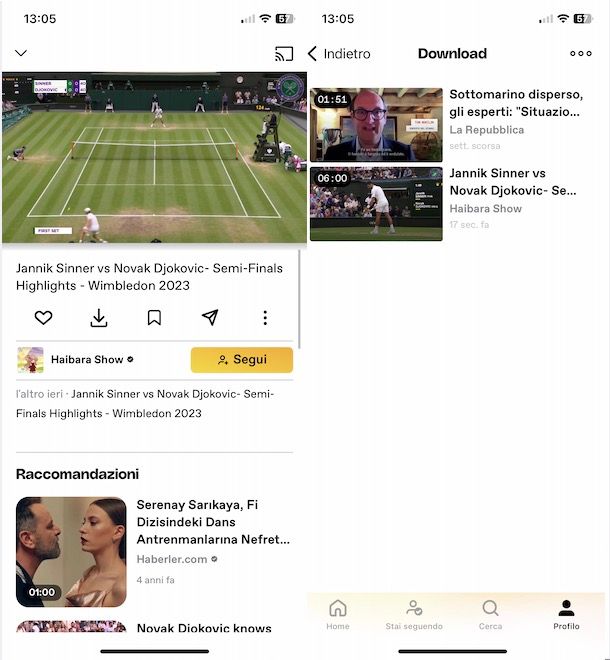Switch to the Home tab

tap(338, 614)
